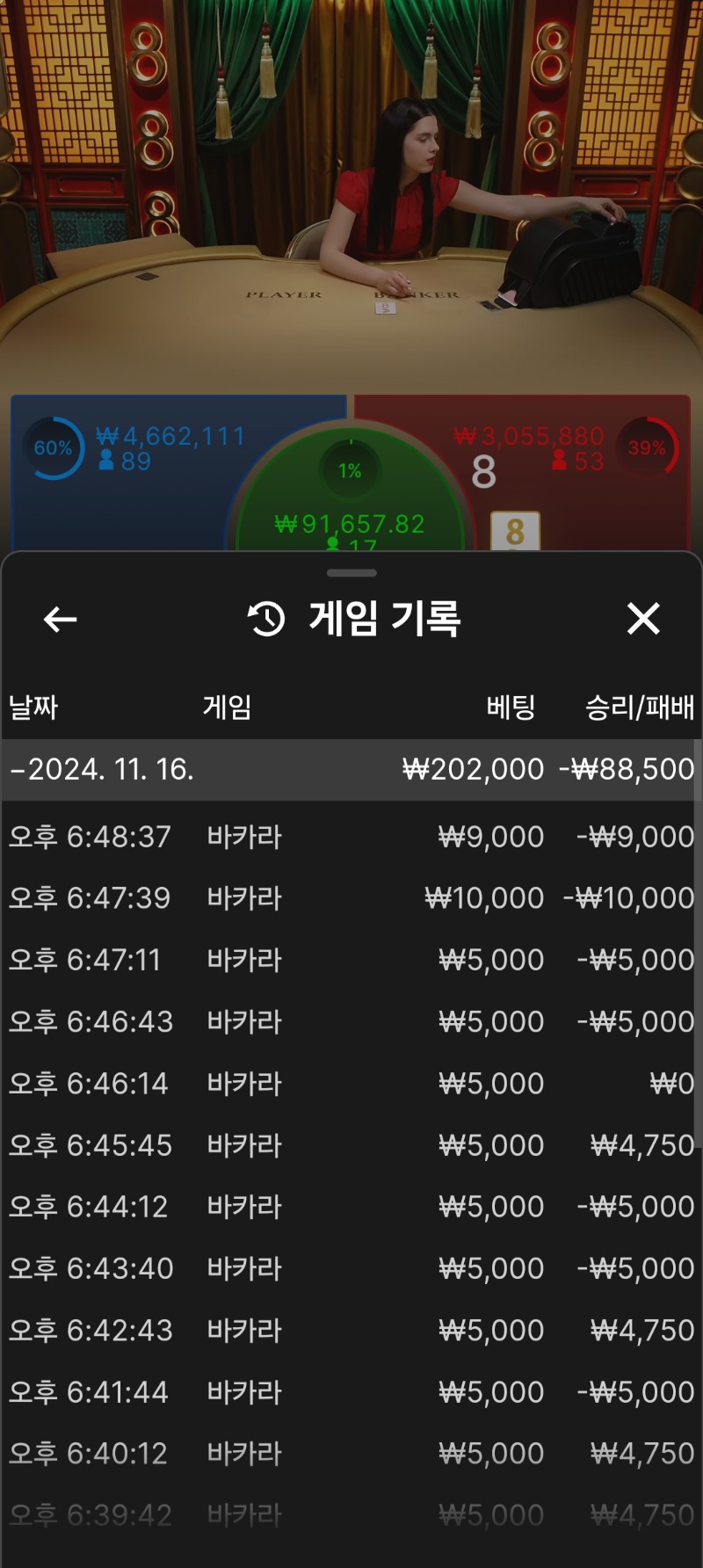Open the 오후 6:47:39 baccarat record
Image resolution: width=703 pixels, height=1568 pixels.
coord(351,898)
